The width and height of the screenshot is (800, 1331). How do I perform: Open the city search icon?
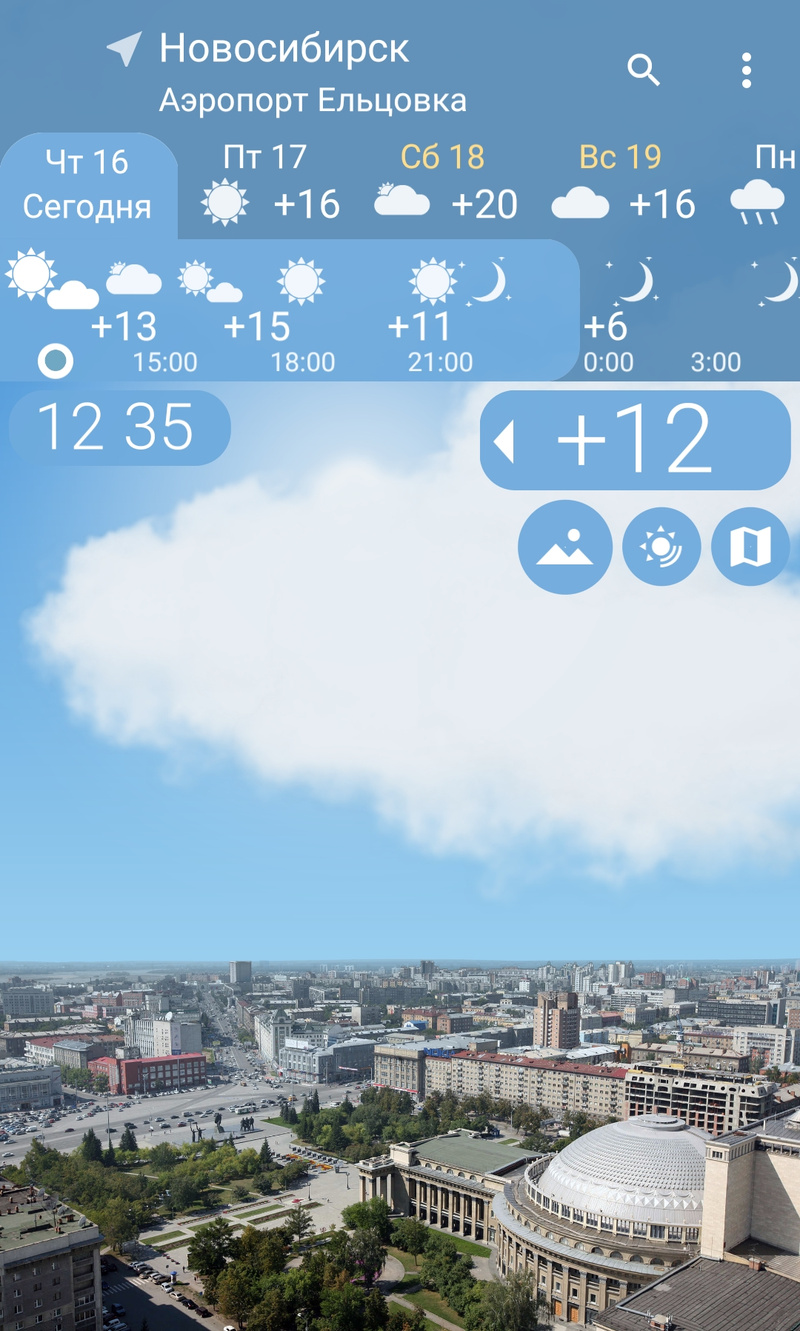pyautogui.click(x=643, y=70)
